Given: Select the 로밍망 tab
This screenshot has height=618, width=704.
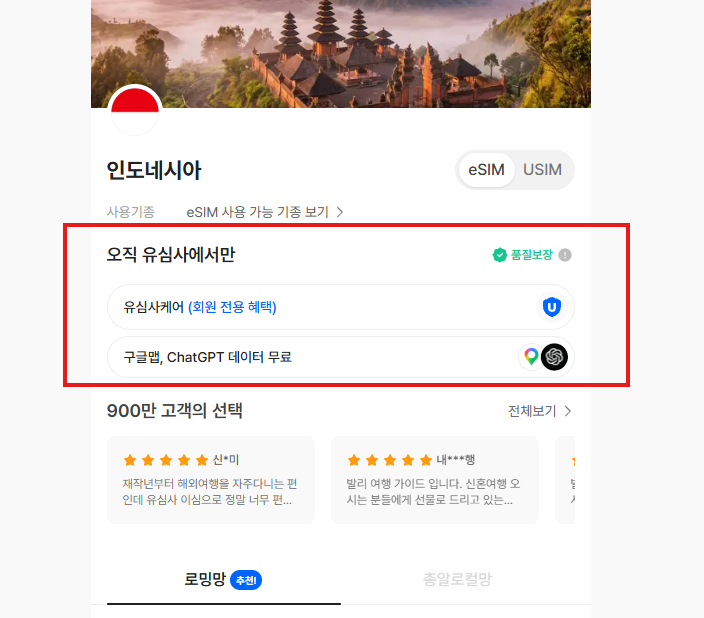Looking at the screenshot, I should click(x=224, y=579).
